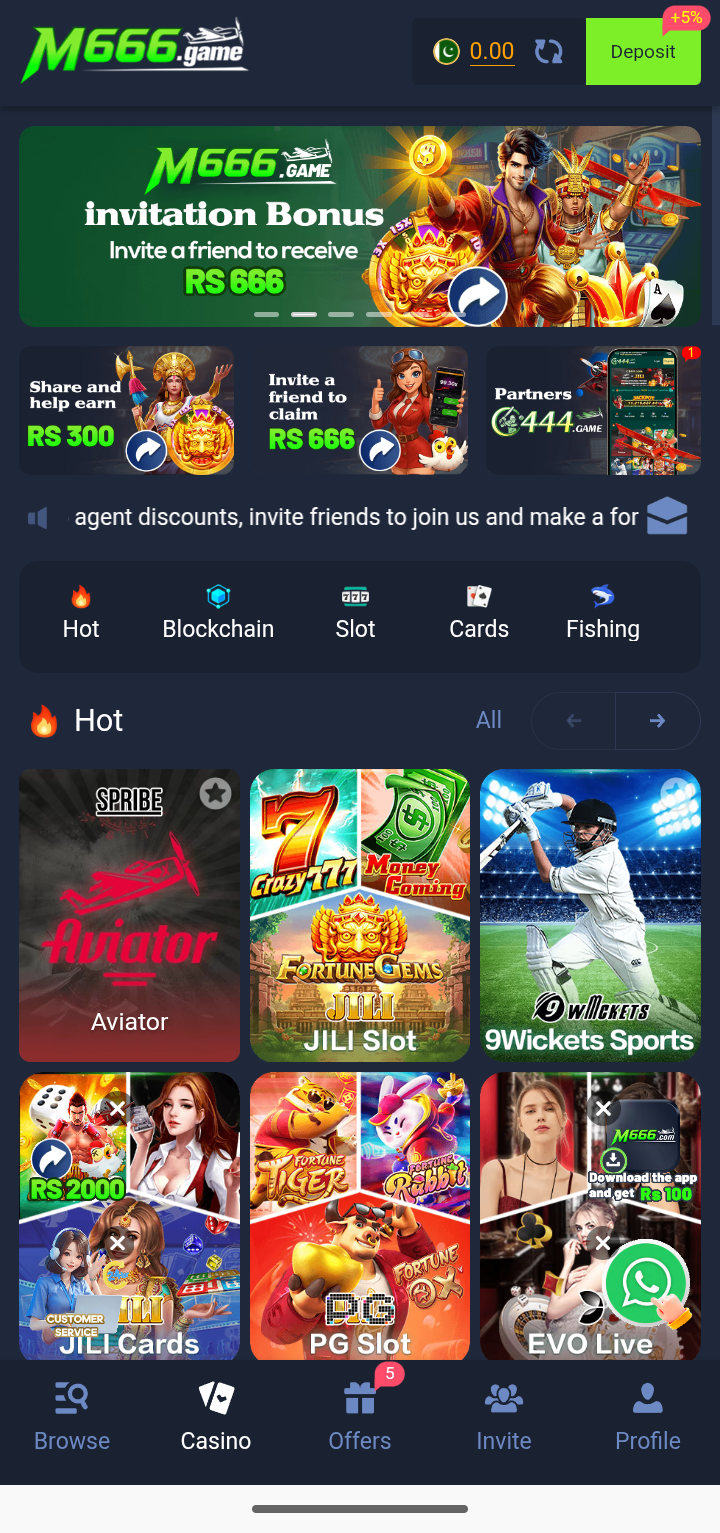Refresh the wallet balance
The image size is (720, 1533).
pos(548,52)
